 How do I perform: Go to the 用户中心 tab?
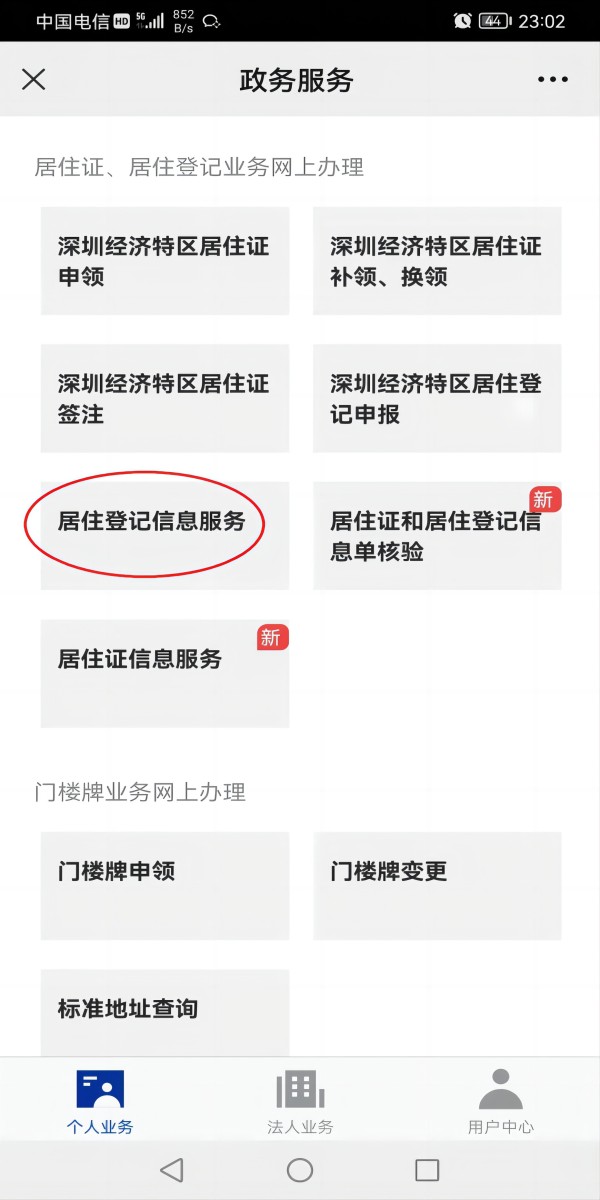[x=500, y=1102]
